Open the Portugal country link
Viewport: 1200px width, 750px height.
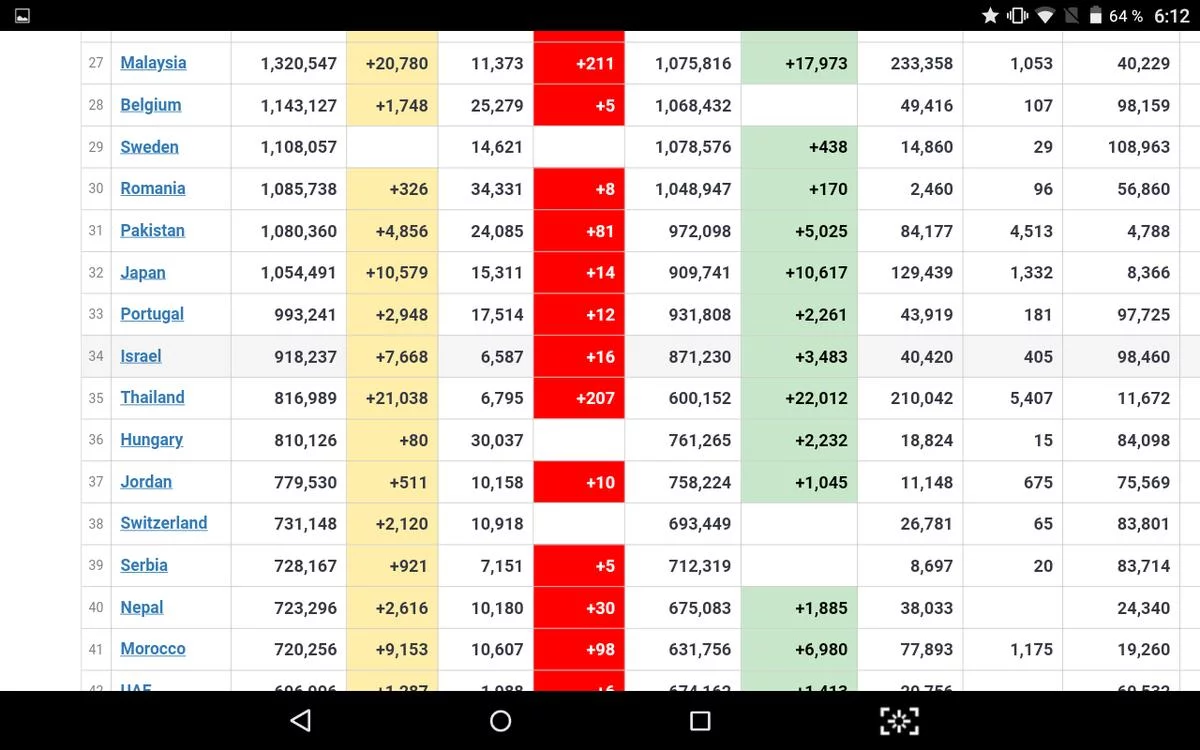coord(151,314)
